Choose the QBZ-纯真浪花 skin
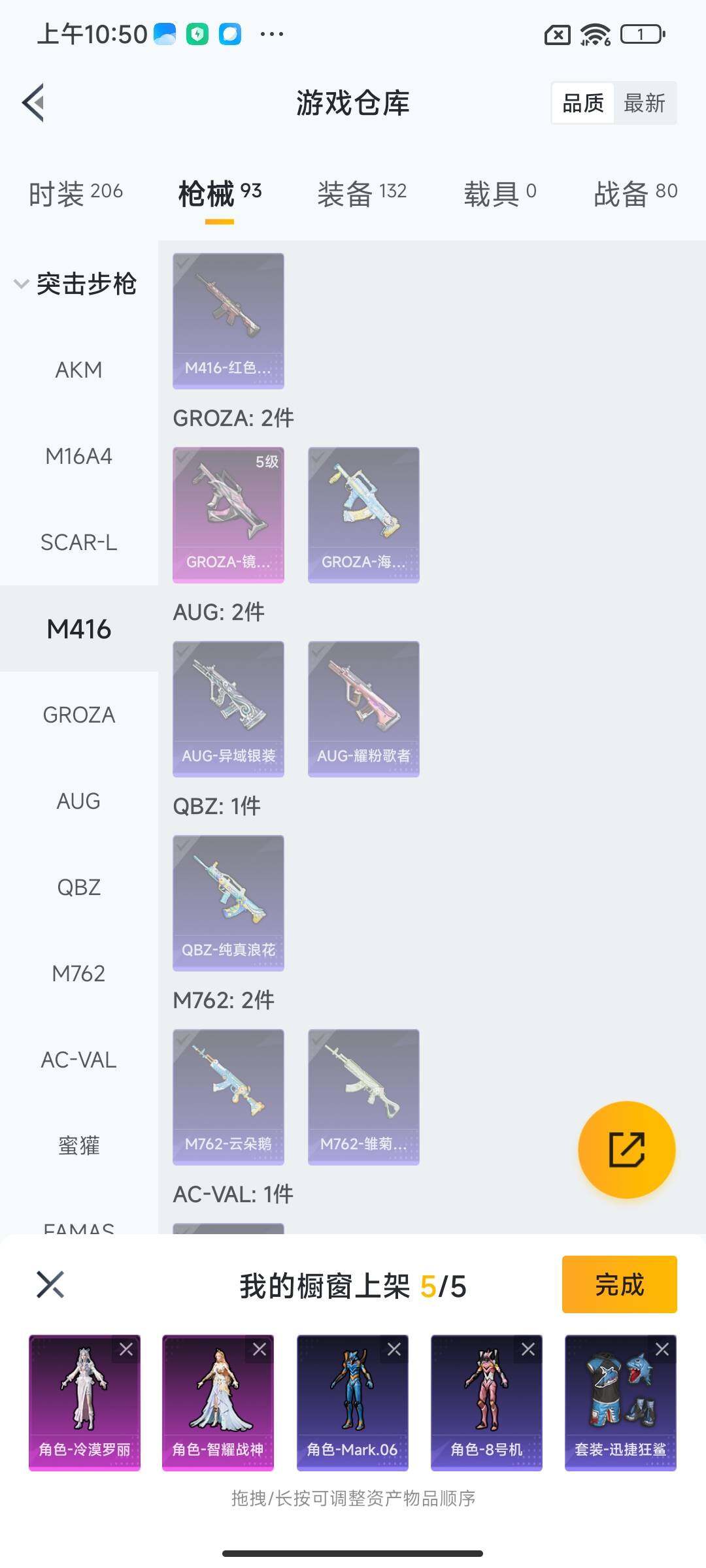The width and height of the screenshot is (706, 1568). coord(228,902)
